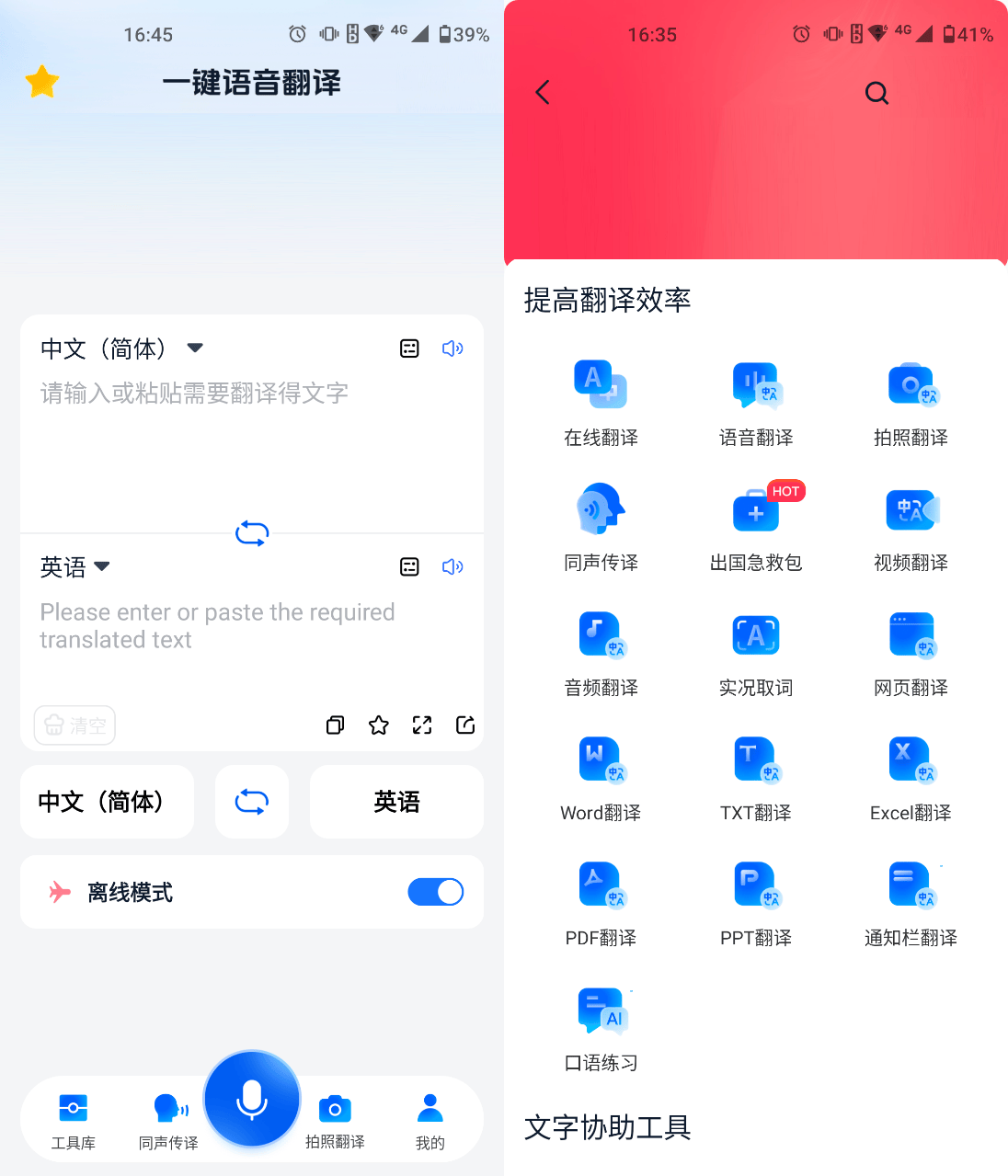
Task: Open the 实况取词 live word capture tool
Action: click(755, 650)
